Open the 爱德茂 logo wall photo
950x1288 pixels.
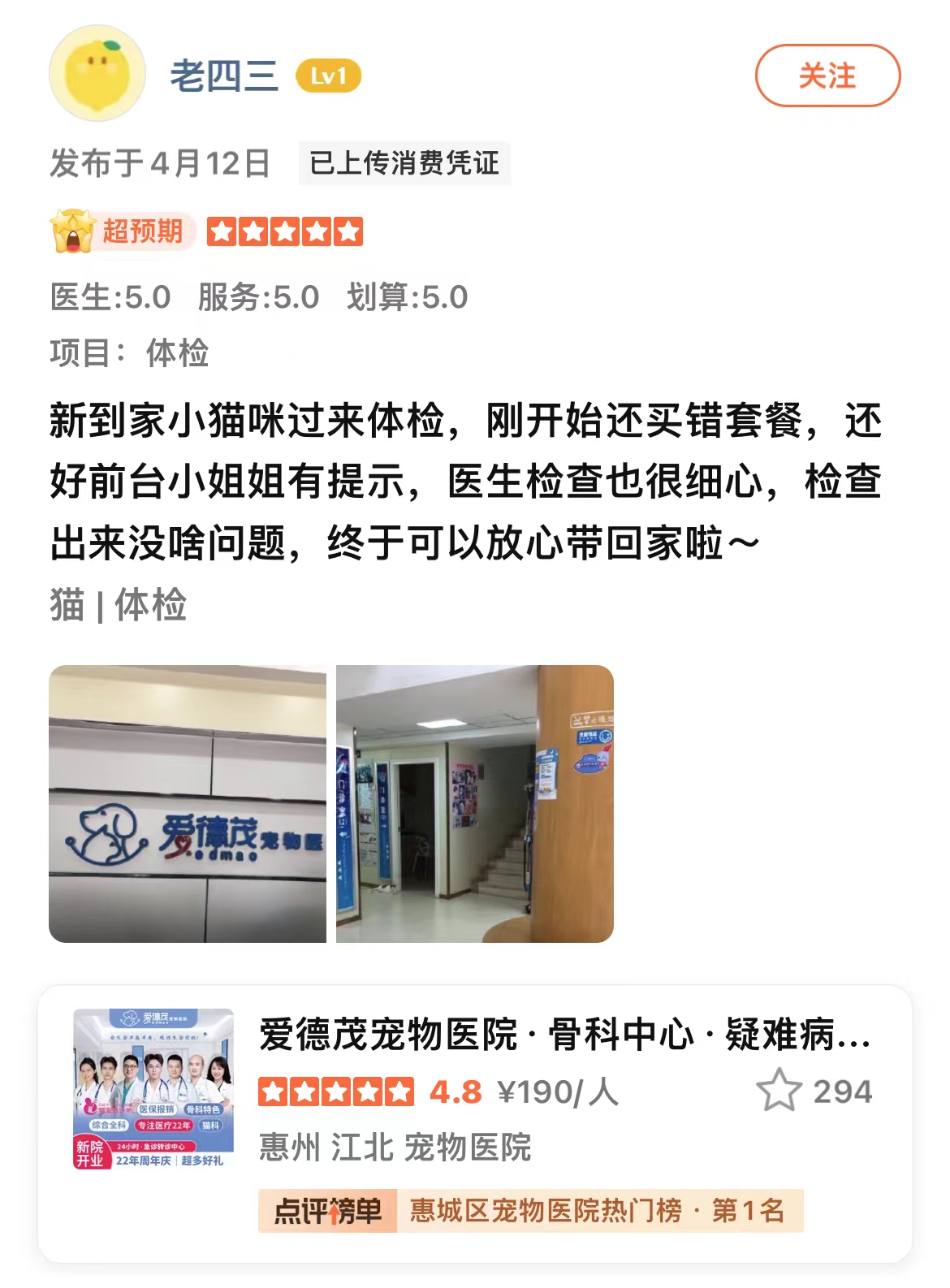pos(188,803)
